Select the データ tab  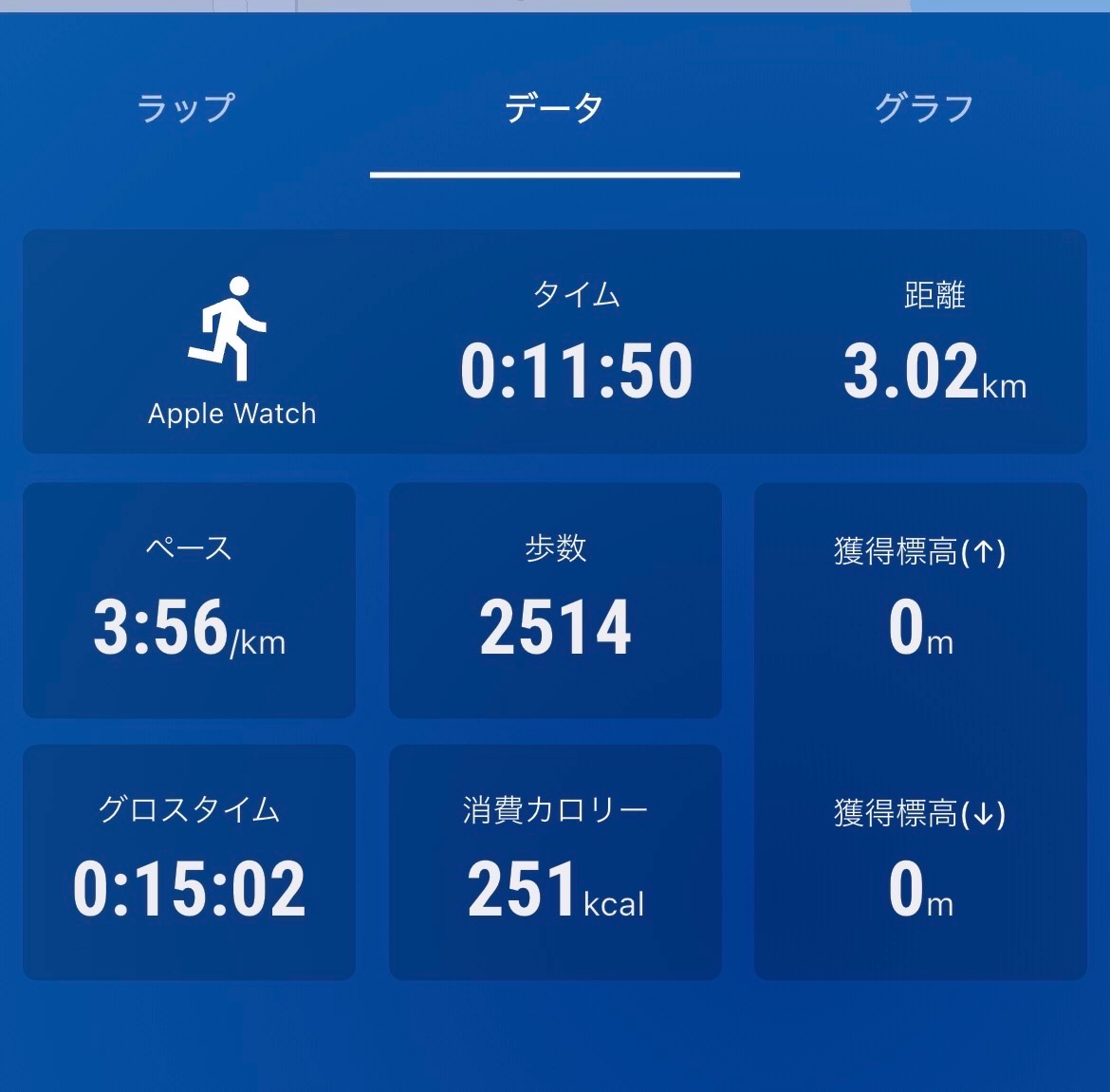554,108
